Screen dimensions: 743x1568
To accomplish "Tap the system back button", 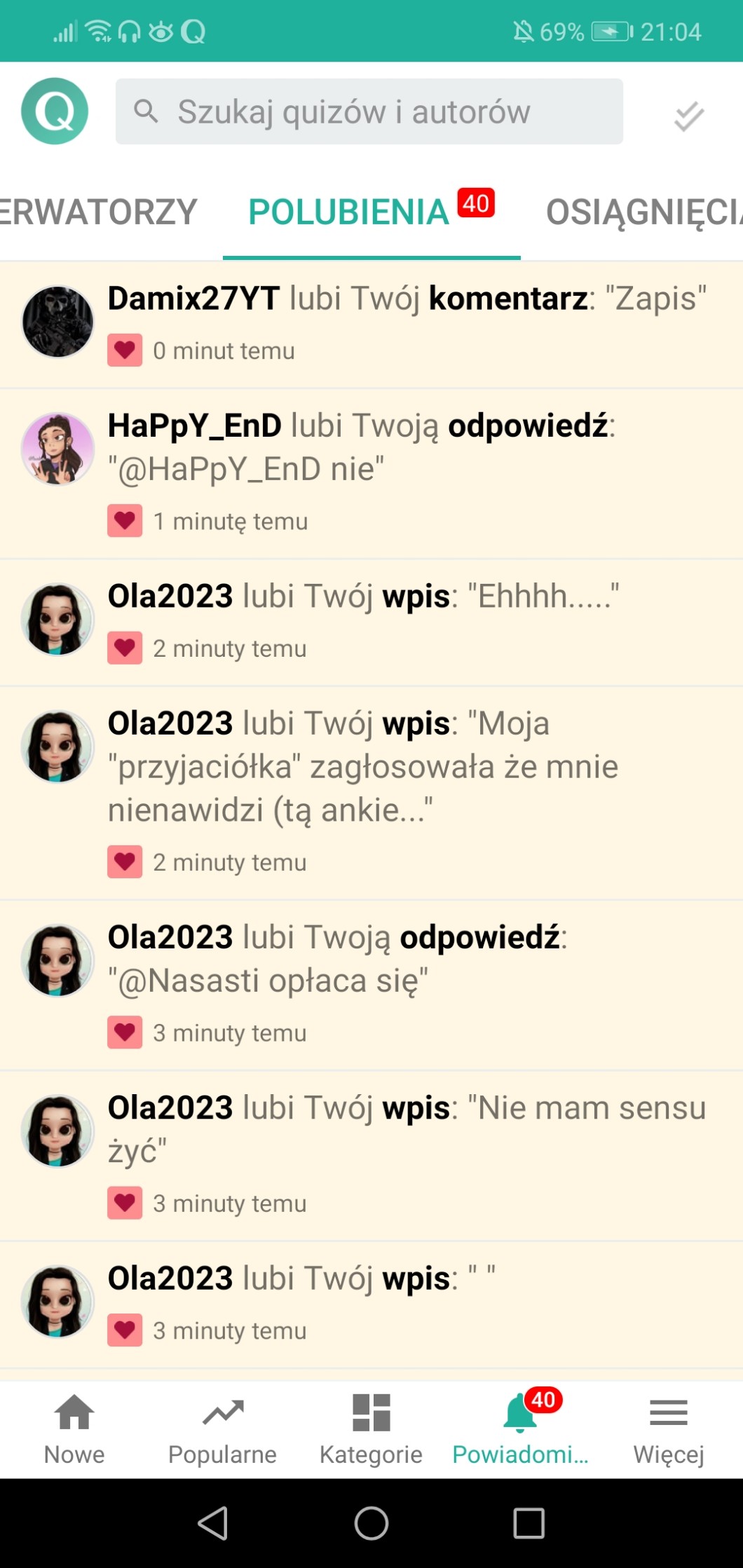I will pos(213,1523).
